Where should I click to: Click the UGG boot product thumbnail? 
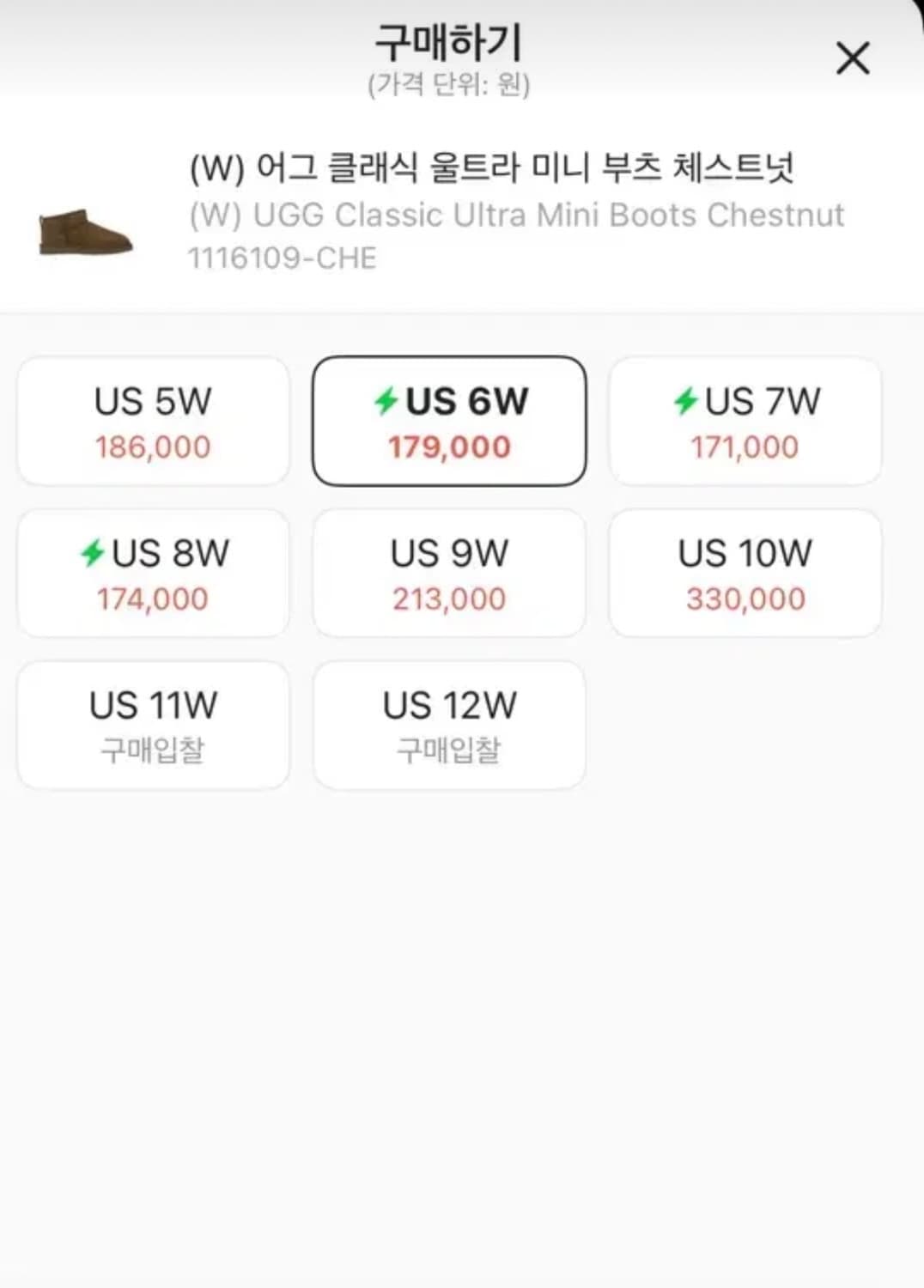click(x=86, y=232)
